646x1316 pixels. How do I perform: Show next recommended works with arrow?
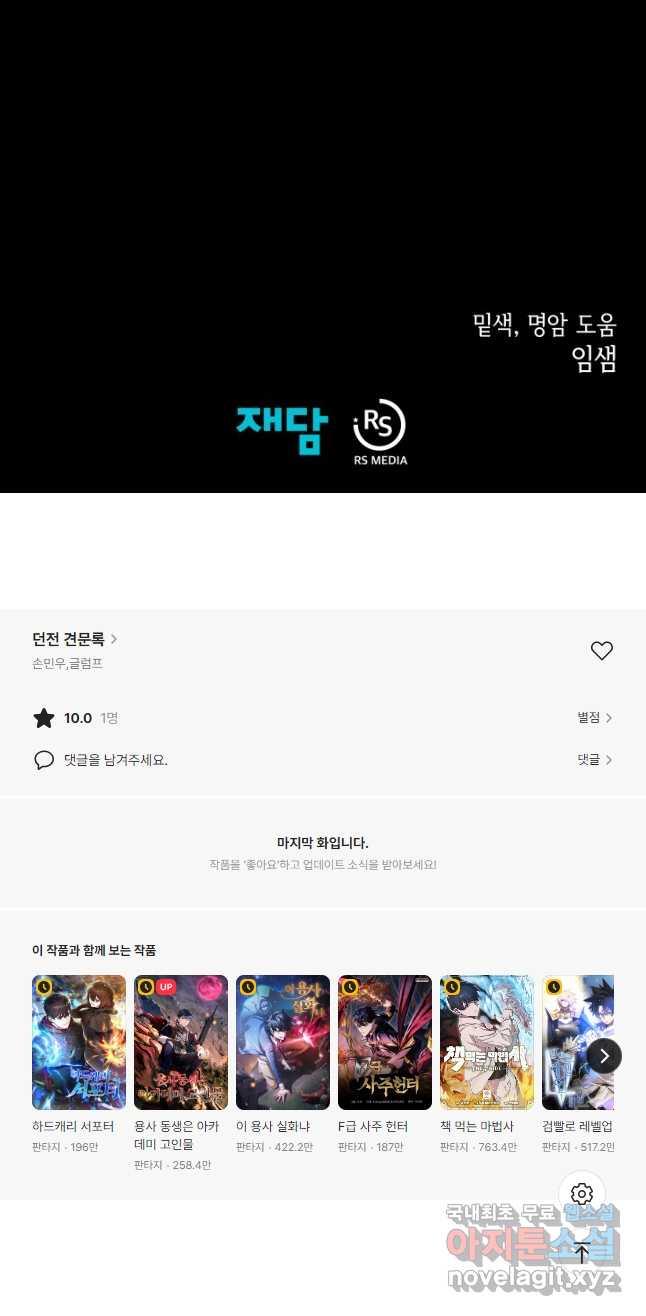[604, 1056]
